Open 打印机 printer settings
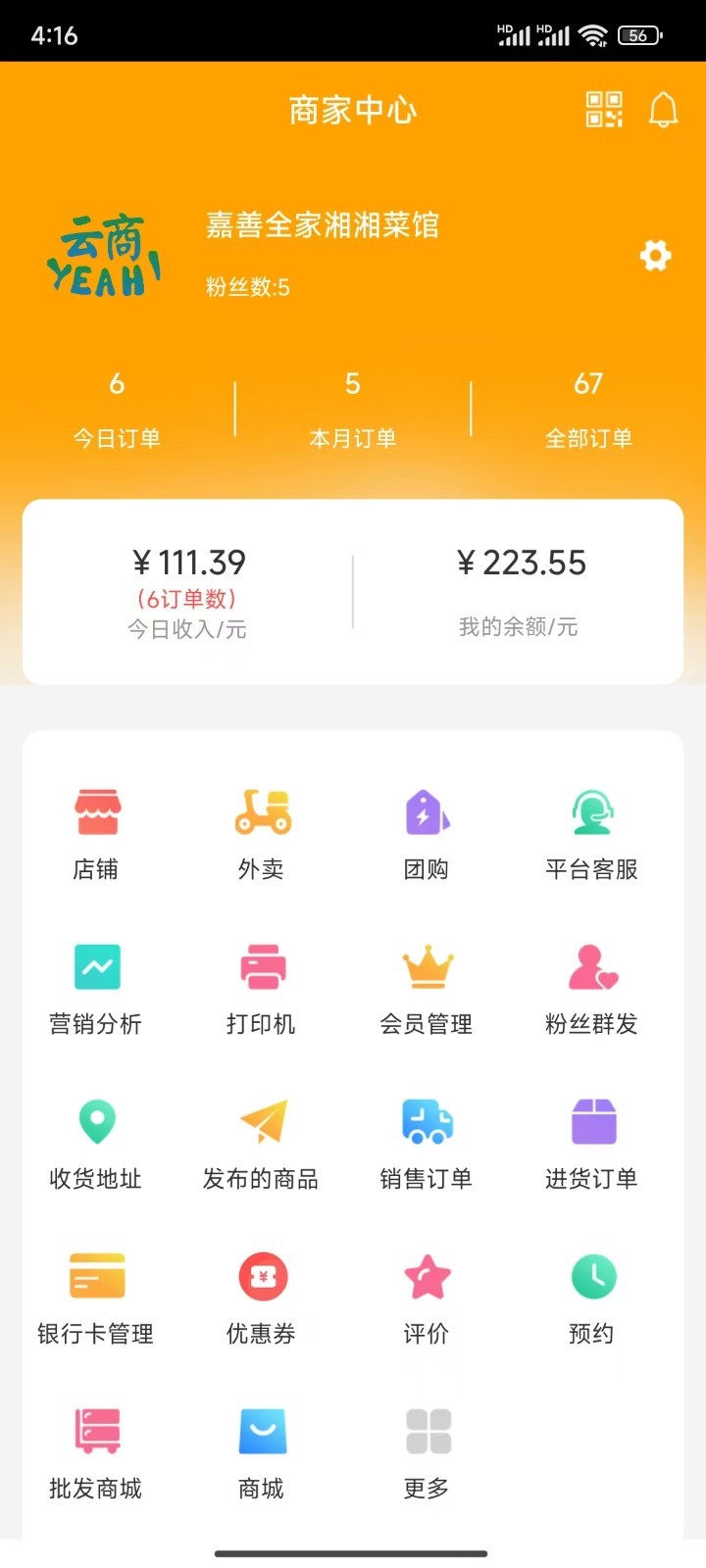Image resolution: width=706 pixels, height=1568 pixels. pyautogui.click(x=262, y=988)
